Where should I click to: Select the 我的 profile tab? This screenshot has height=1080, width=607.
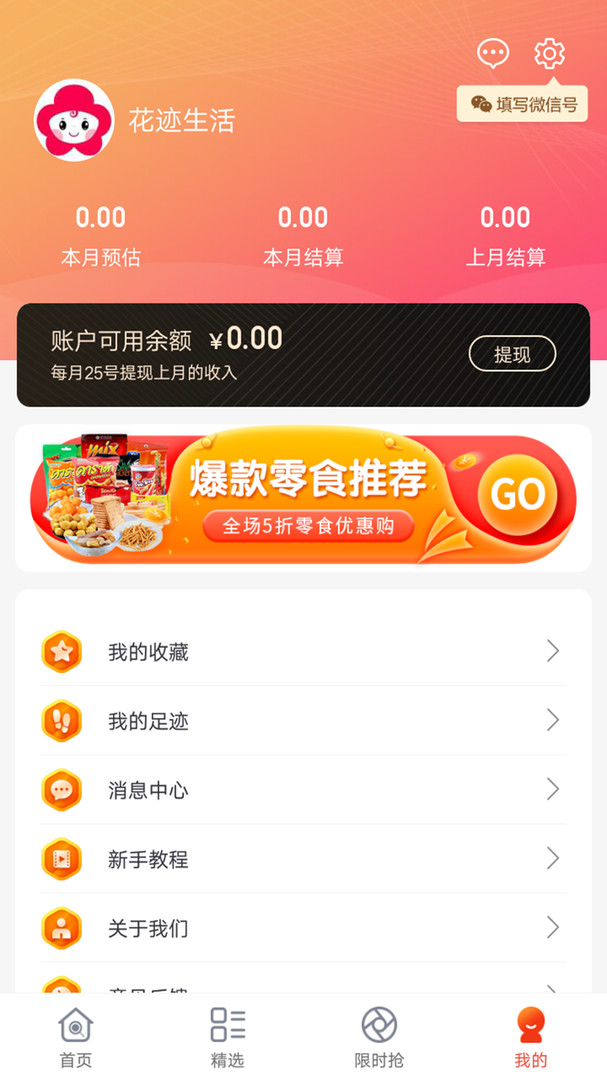coord(531,1037)
